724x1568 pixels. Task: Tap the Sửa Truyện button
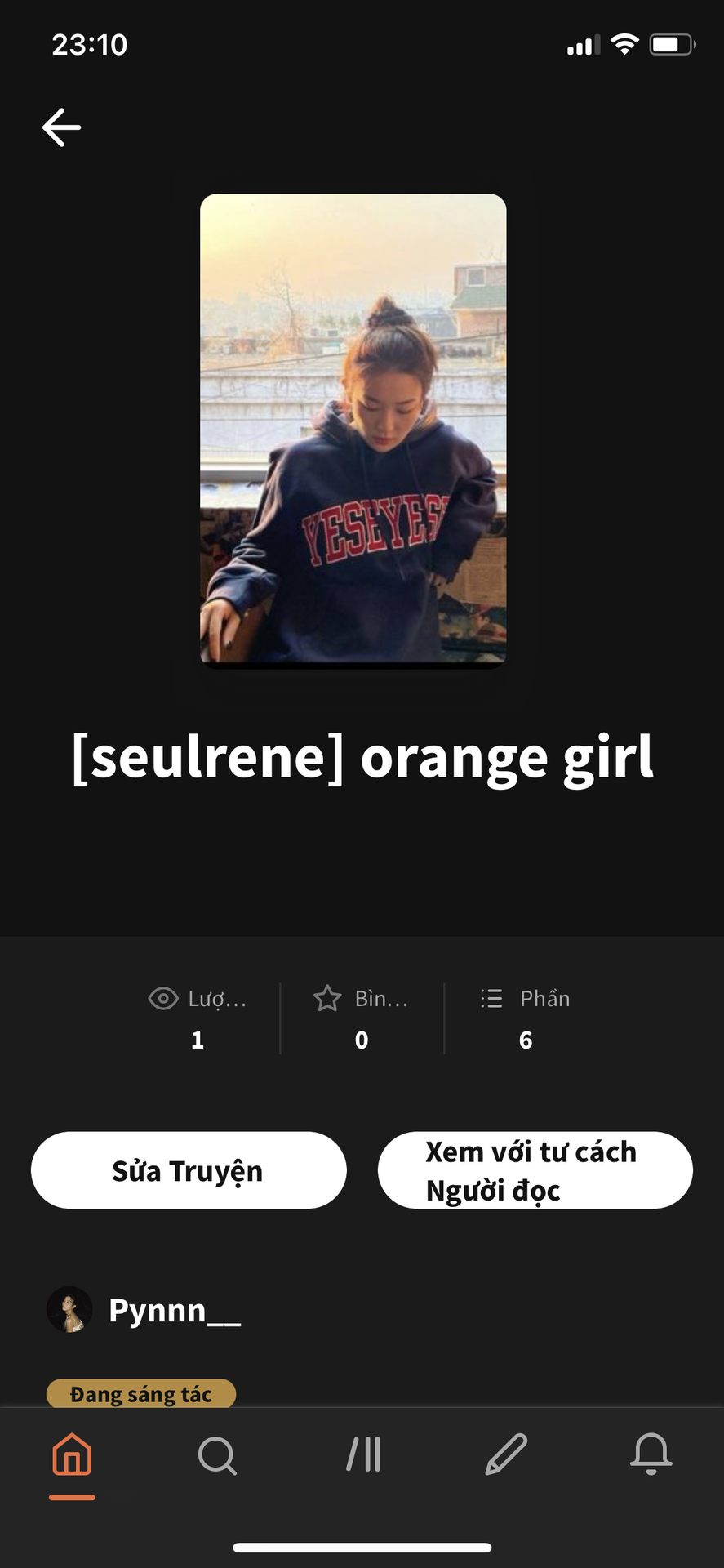pos(189,1170)
